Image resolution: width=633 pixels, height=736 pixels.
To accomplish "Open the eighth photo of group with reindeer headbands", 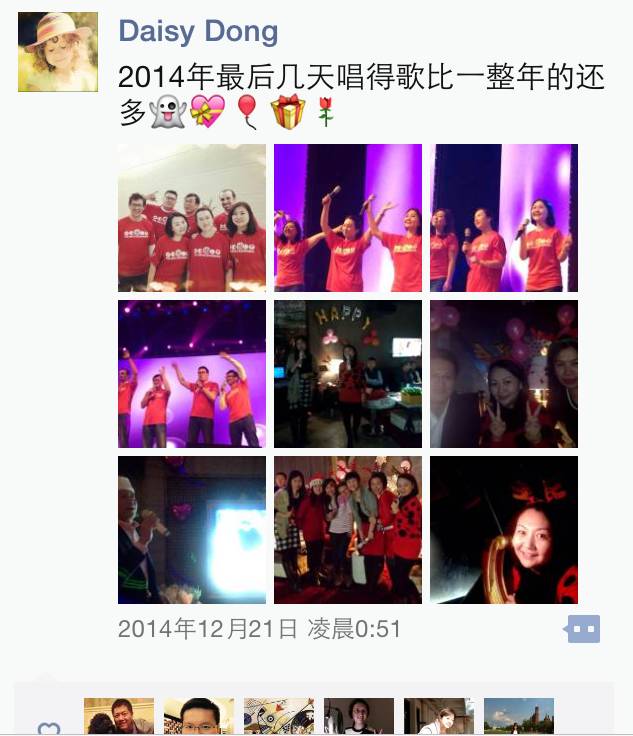I will click(348, 530).
